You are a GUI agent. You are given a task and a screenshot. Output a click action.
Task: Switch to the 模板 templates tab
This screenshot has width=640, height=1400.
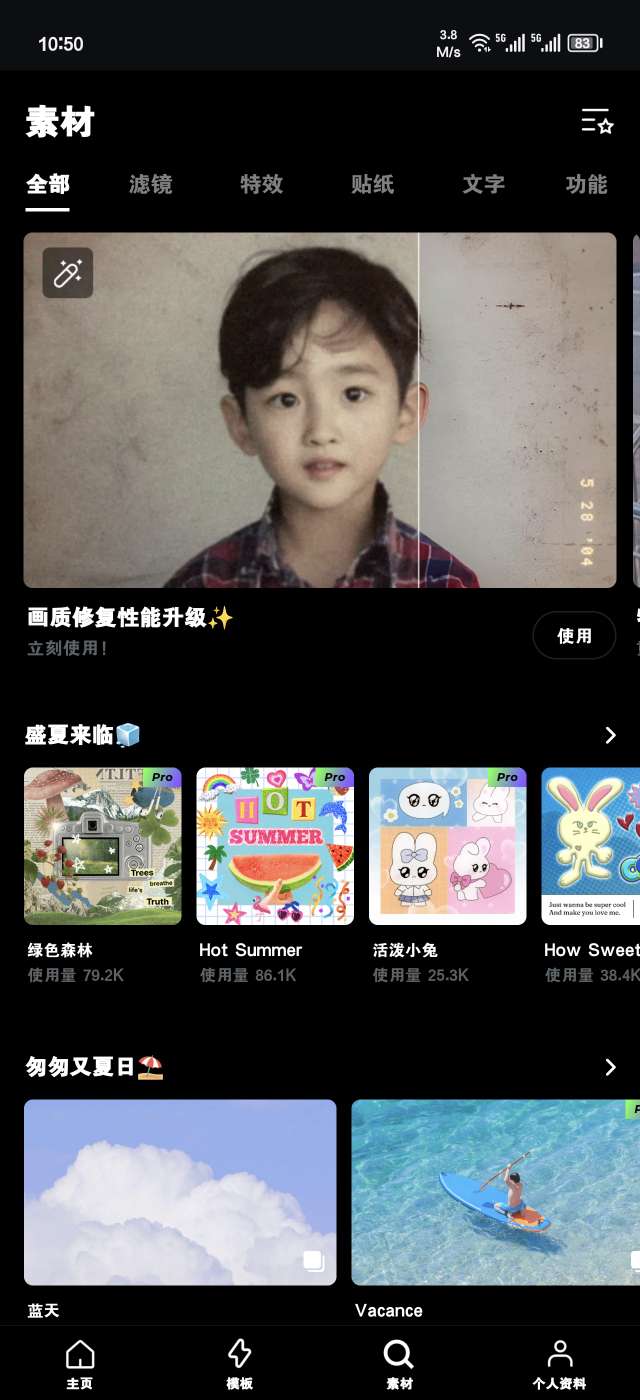pyautogui.click(x=239, y=1365)
